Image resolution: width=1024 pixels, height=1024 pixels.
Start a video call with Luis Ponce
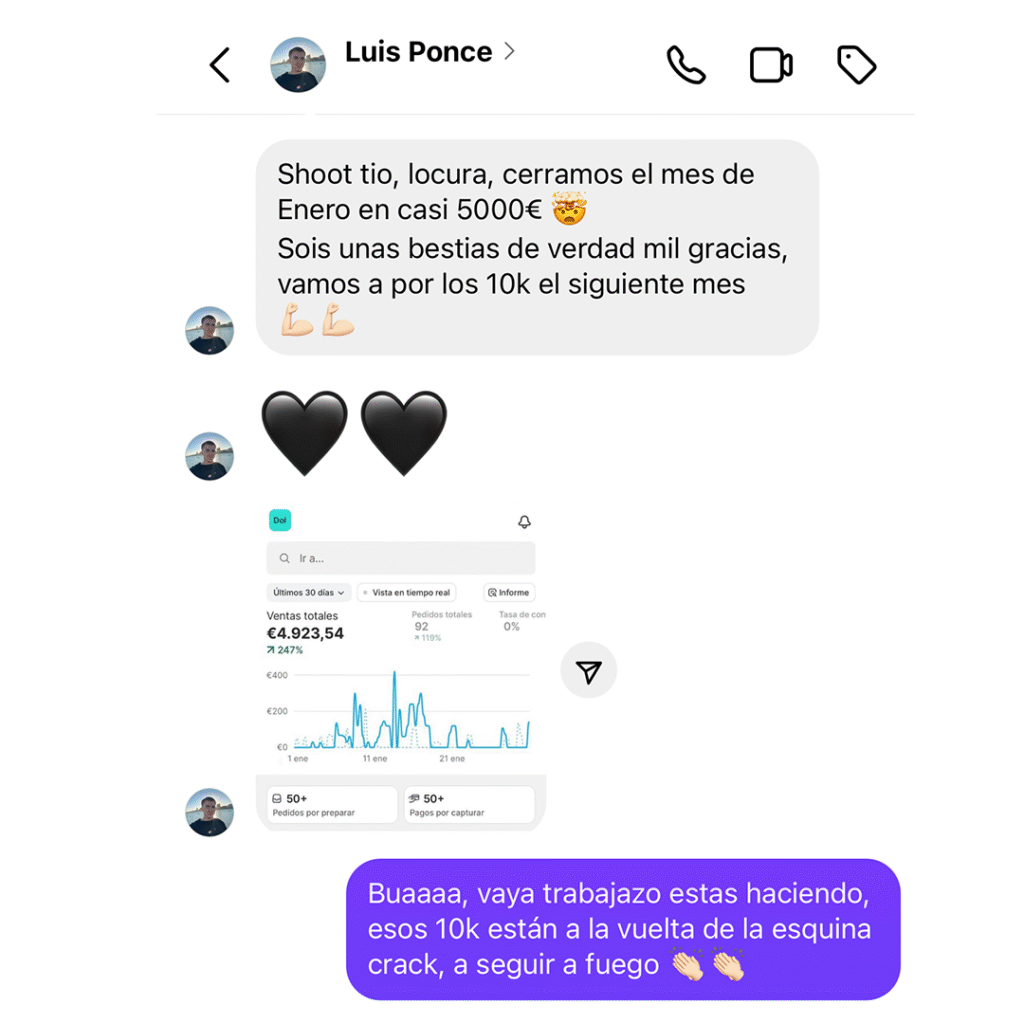coord(771,66)
